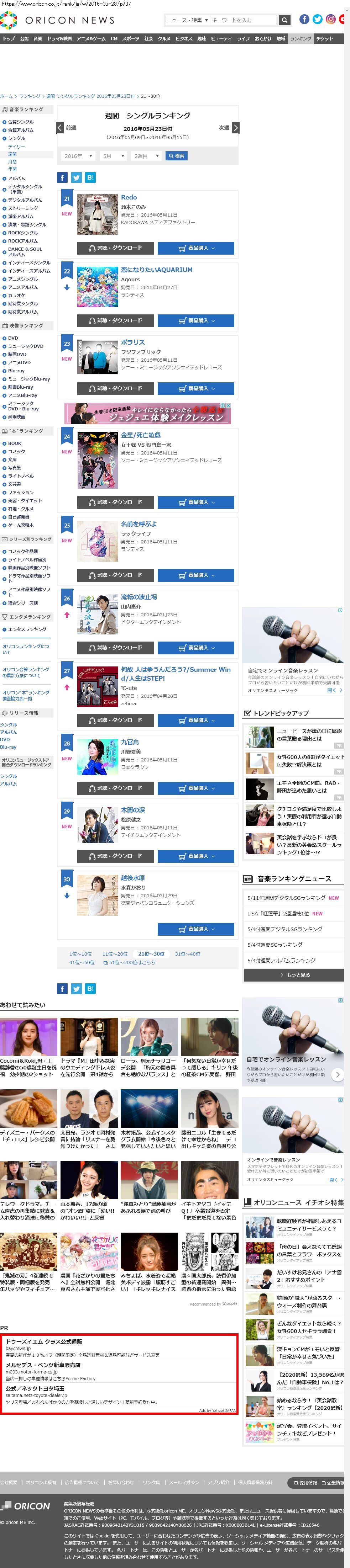Open the 5月 month dropdown

pyautogui.click(x=113, y=156)
